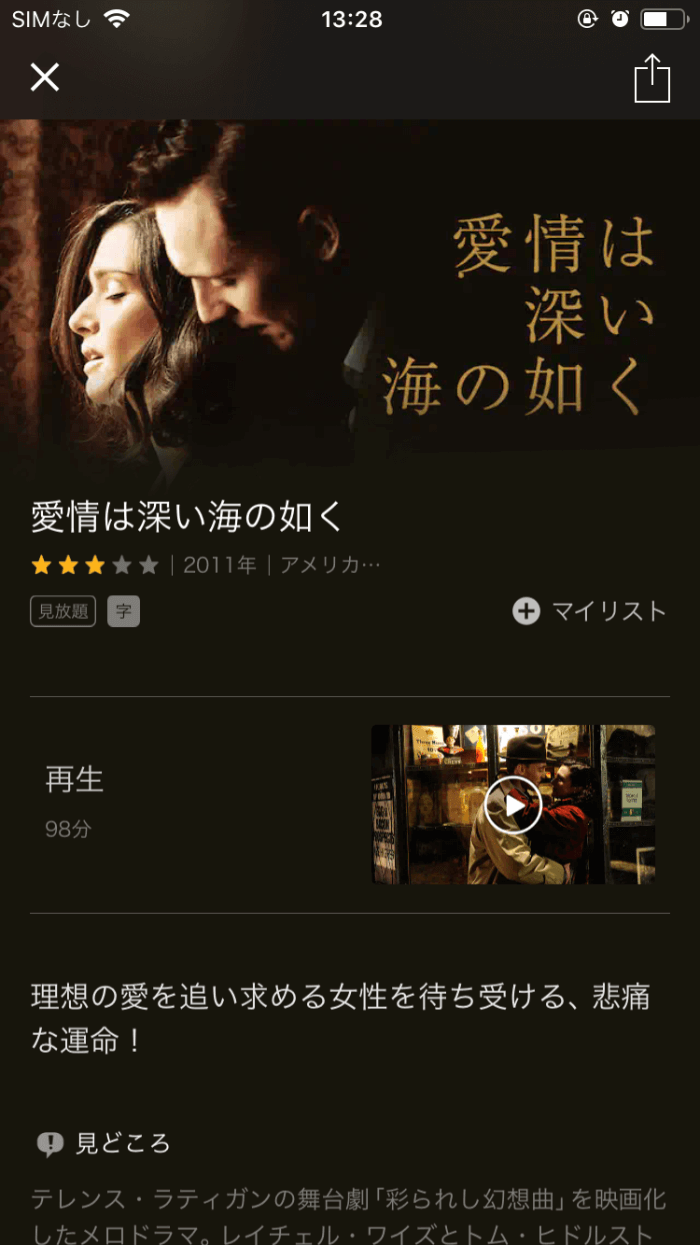
Task: Share this movie
Action: [x=652, y=78]
